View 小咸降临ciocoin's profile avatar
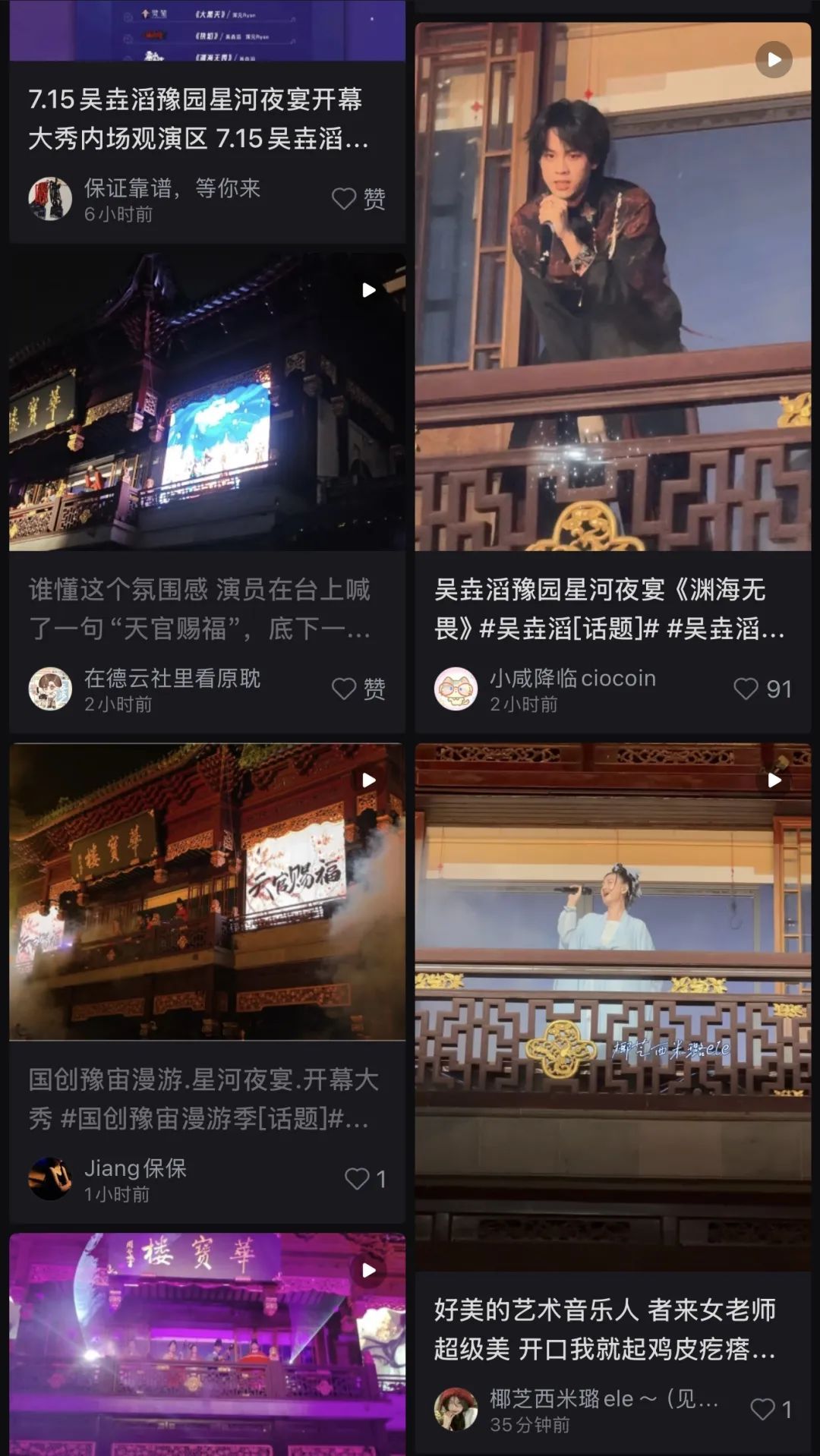This screenshot has height=1456, width=820. (456, 689)
